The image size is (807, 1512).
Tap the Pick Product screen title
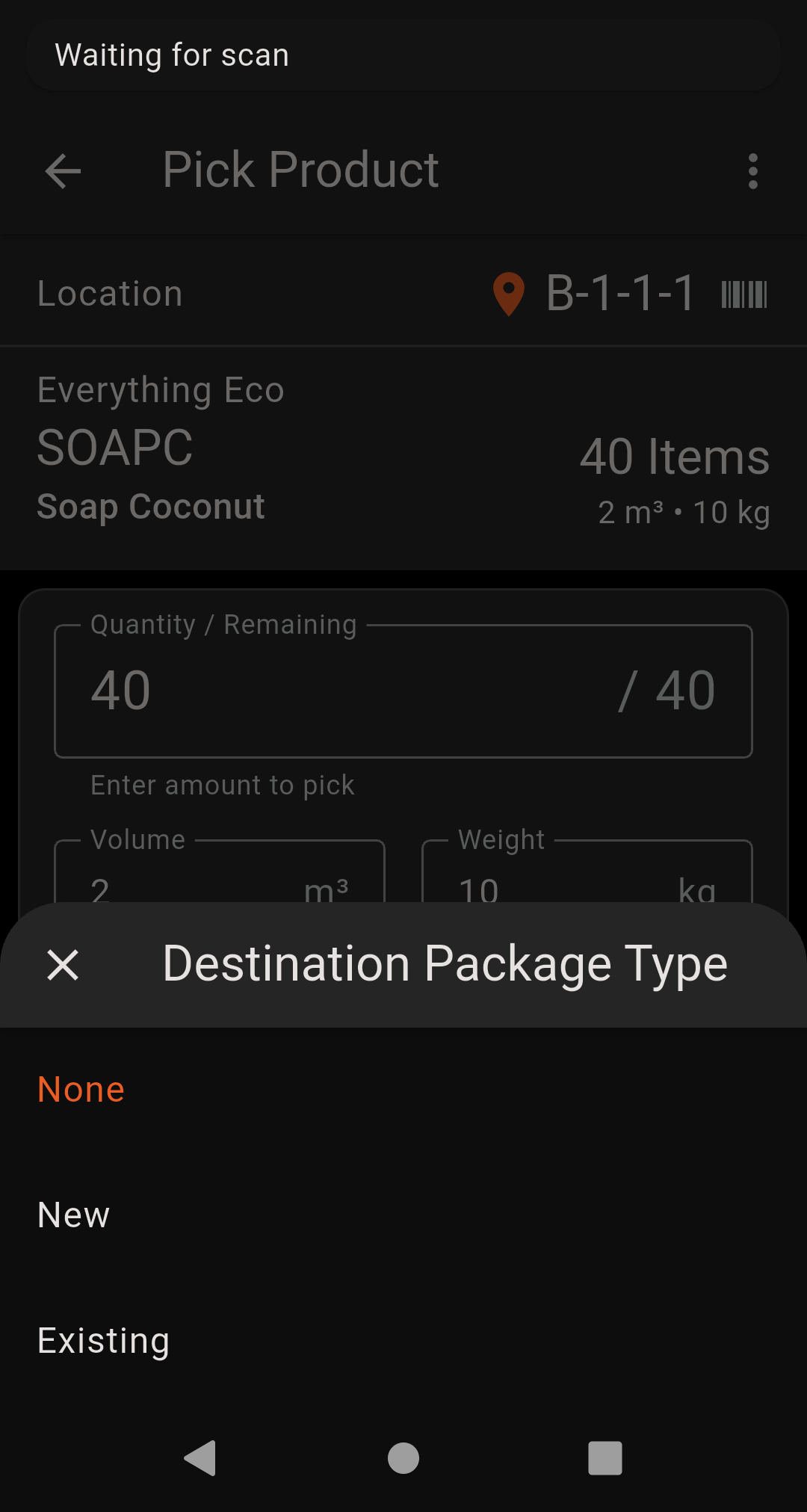click(300, 170)
